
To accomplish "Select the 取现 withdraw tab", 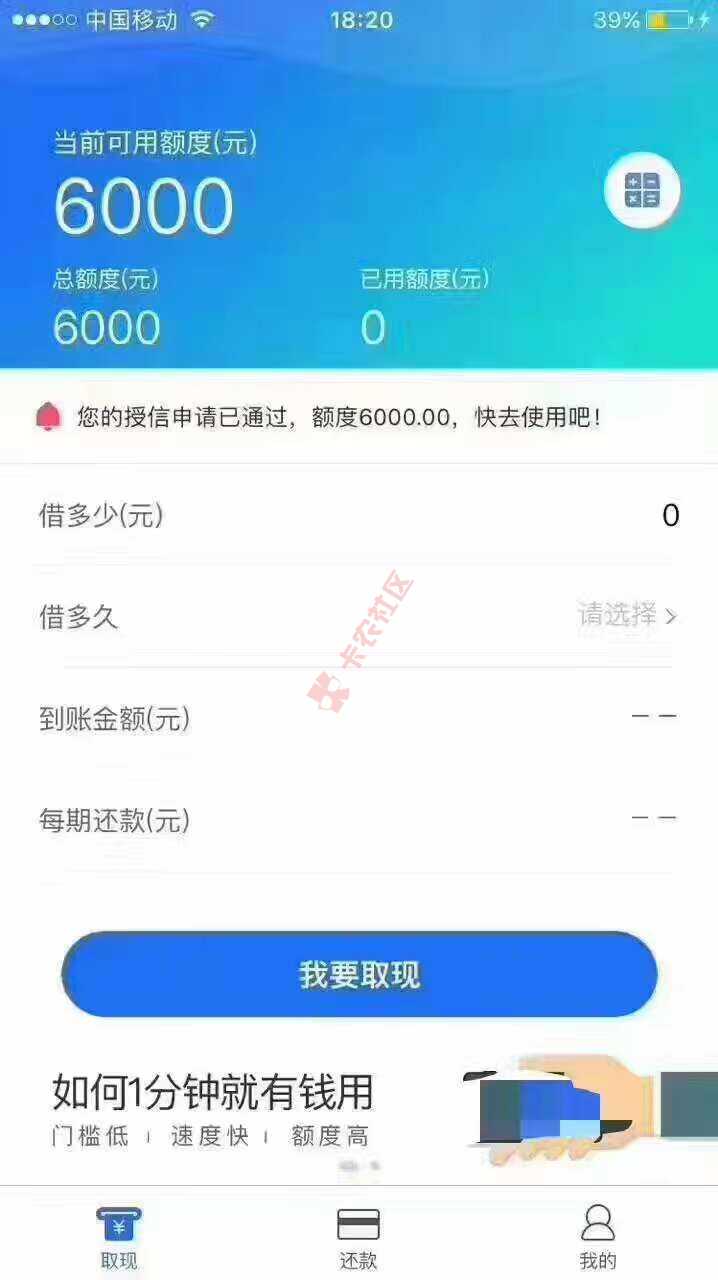I will pyautogui.click(x=119, y=1238).
